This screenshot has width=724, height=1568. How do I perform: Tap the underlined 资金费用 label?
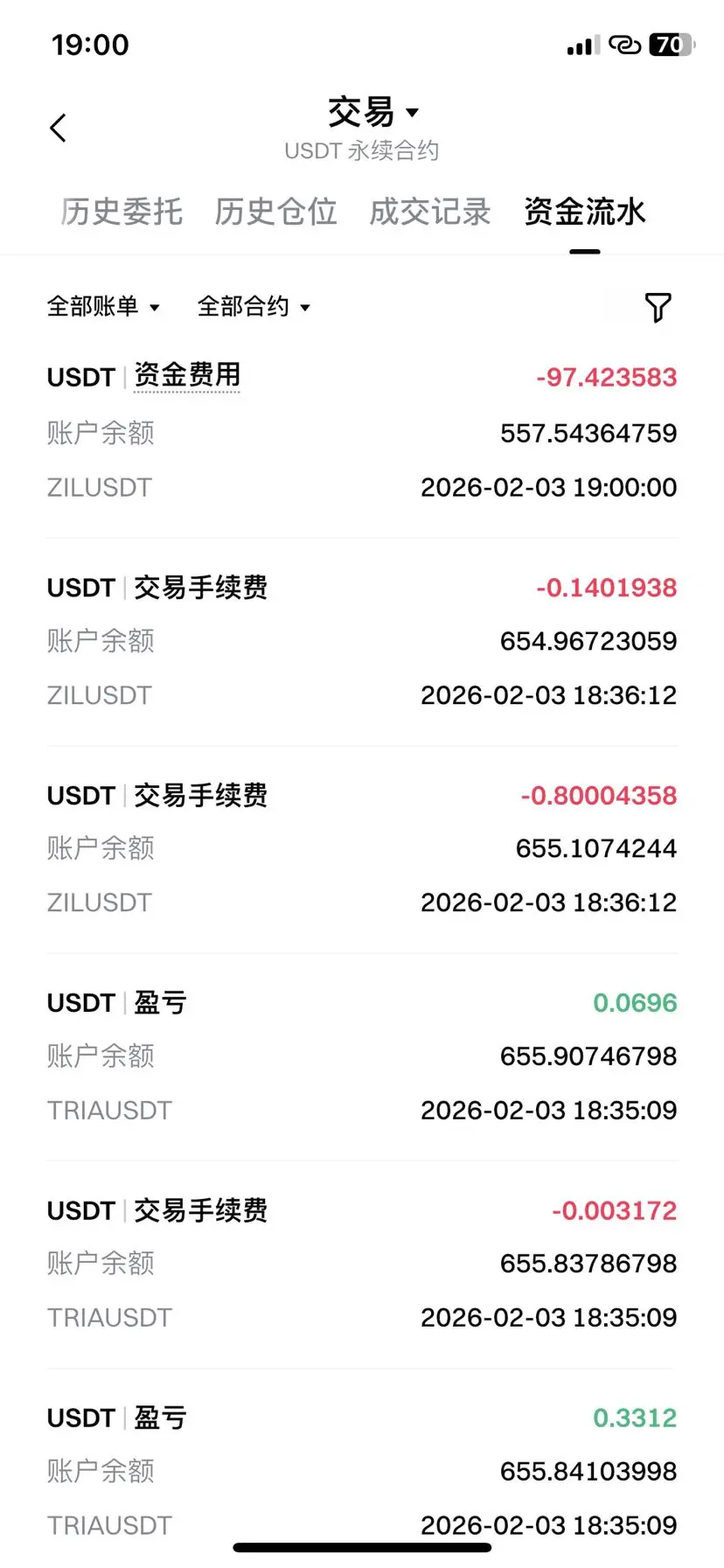tap(187, 376)
